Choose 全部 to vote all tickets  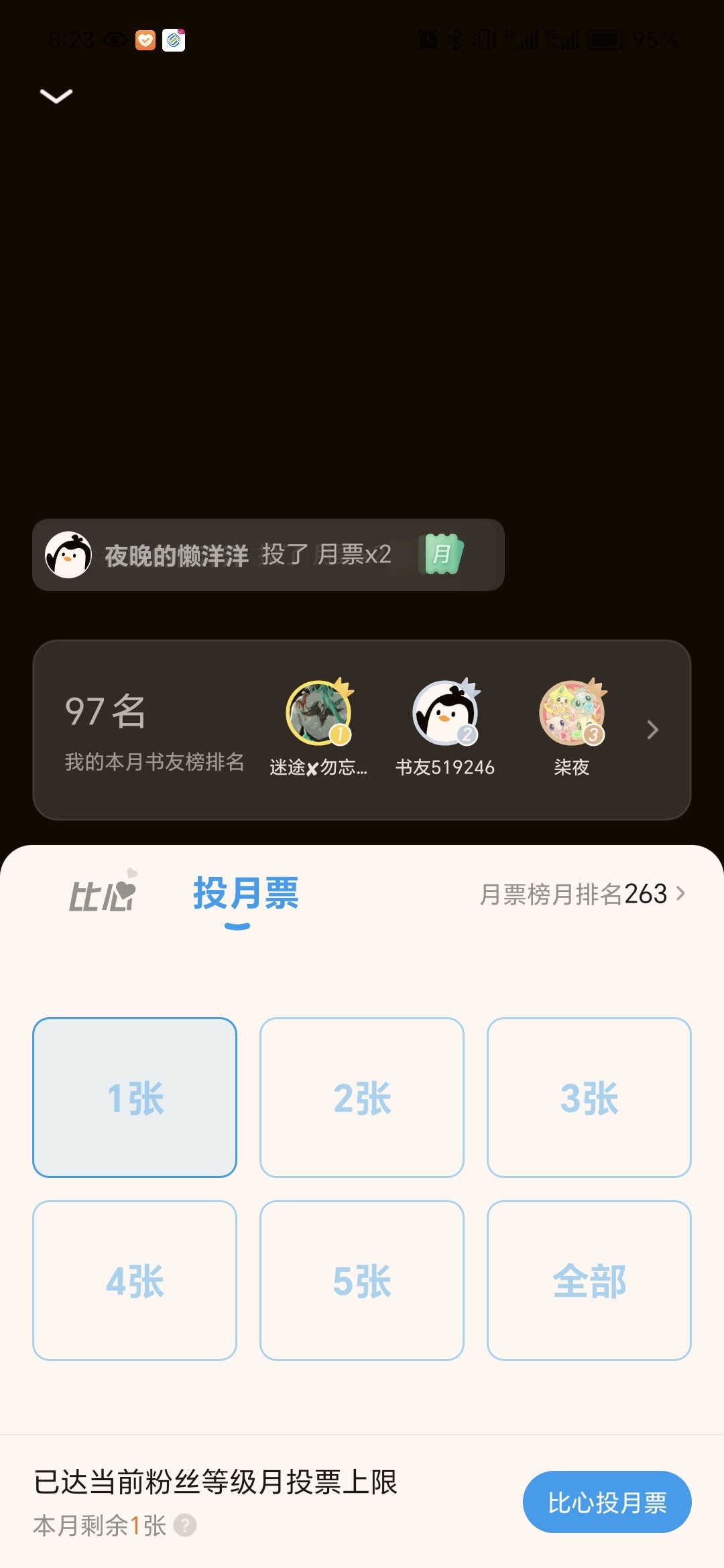(x=589, y=1281)
